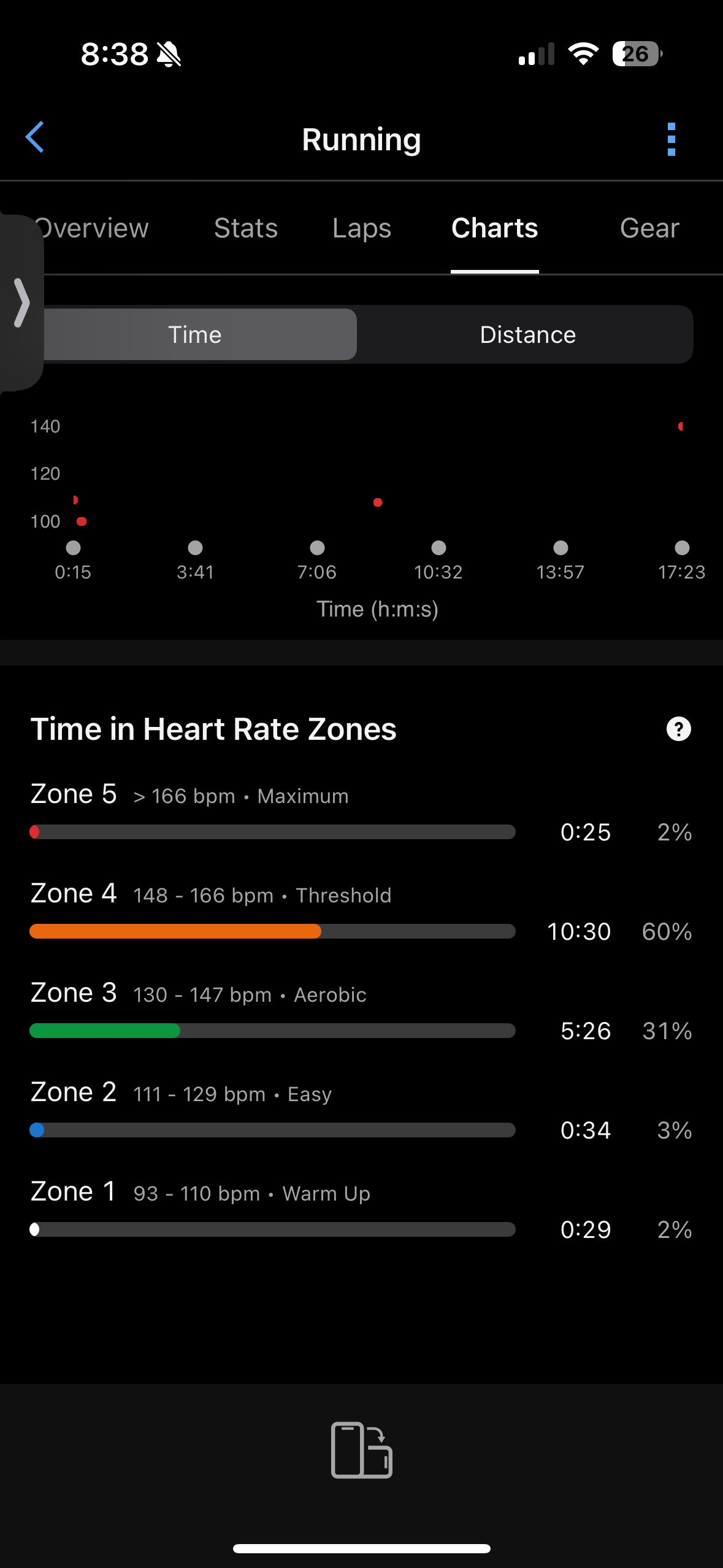Switch to the Stats tab
Image resolution: width=723 pixels, height=1568 pixels.
pyautogui.click(x=246, y=228)
